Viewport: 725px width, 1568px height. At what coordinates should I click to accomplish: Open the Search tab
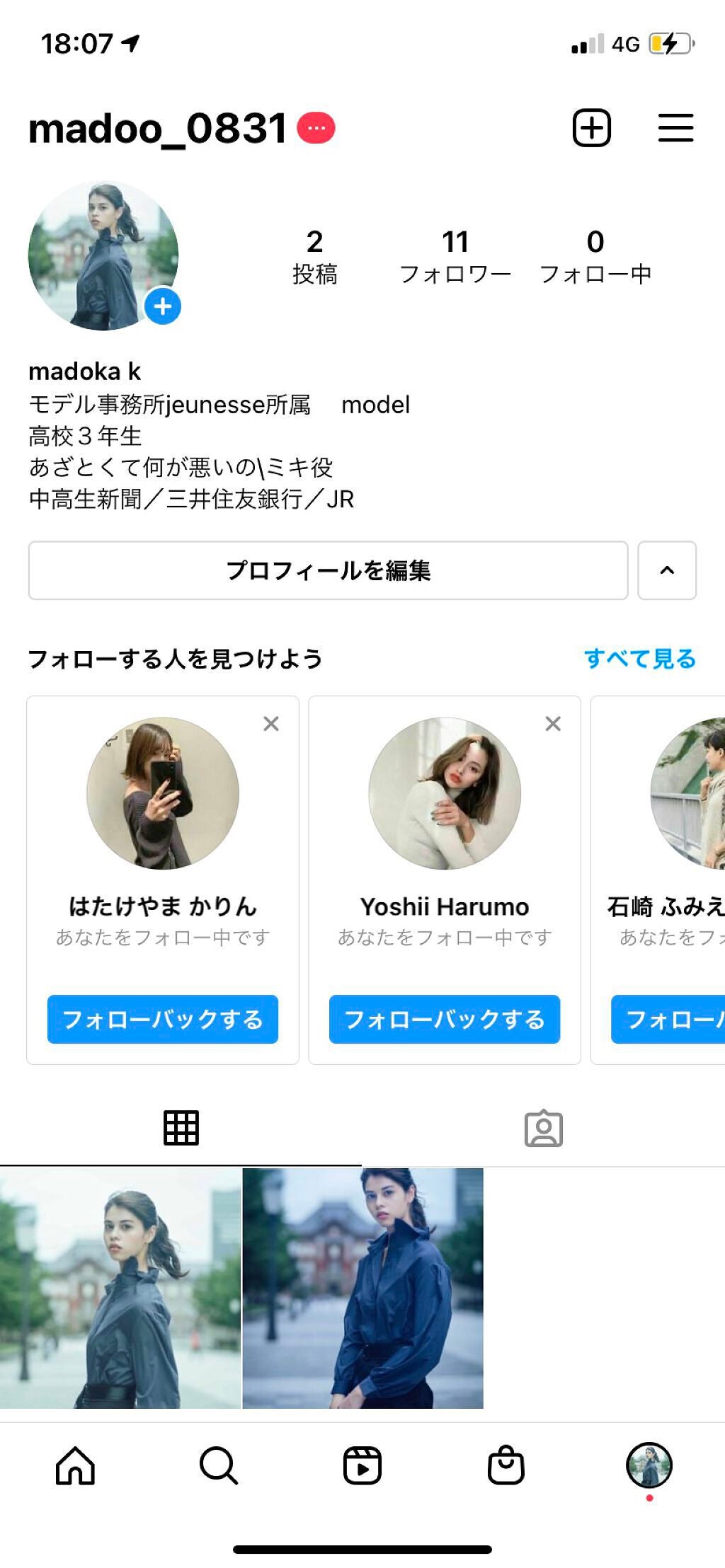click(219, 1465)
